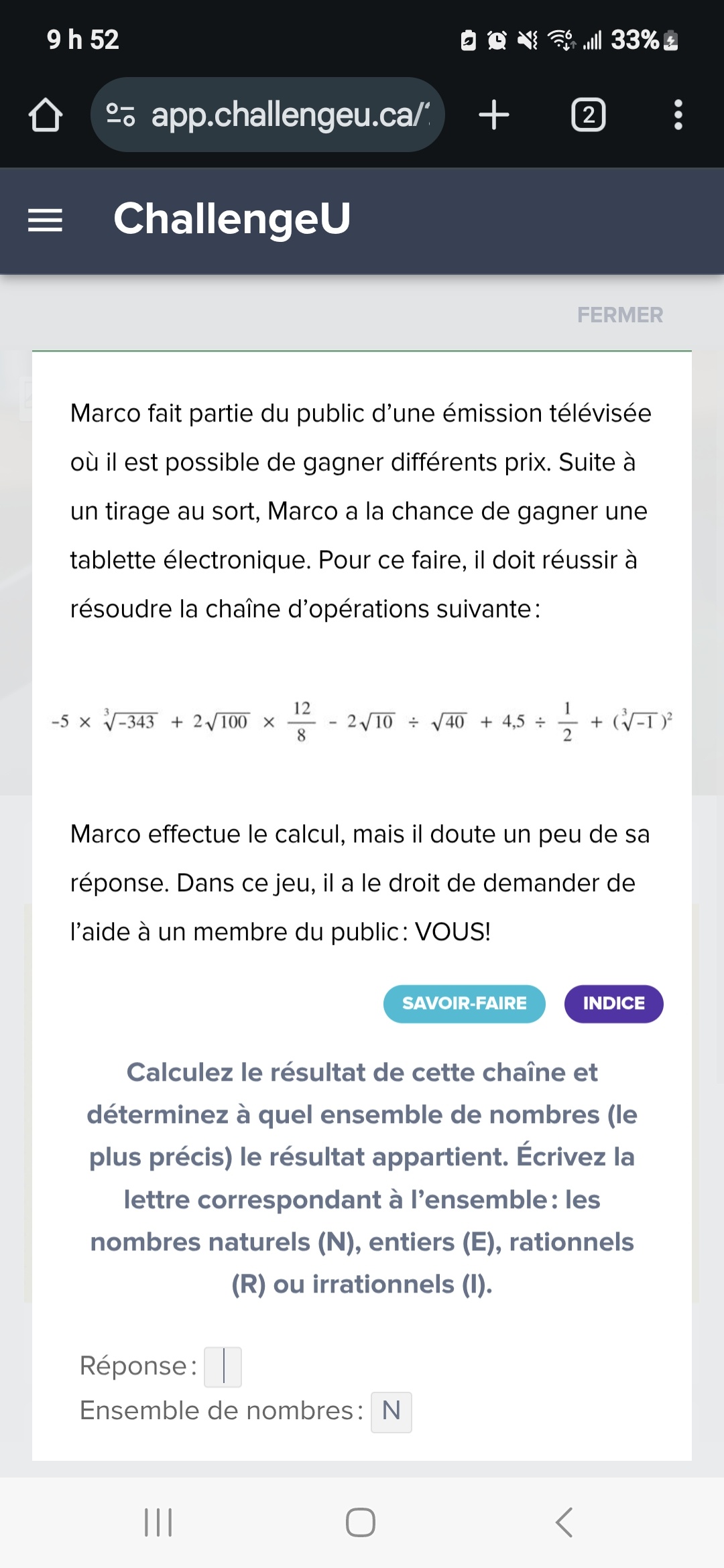Open a new browser tab
724x1568 pixels.
pos(494,115)
